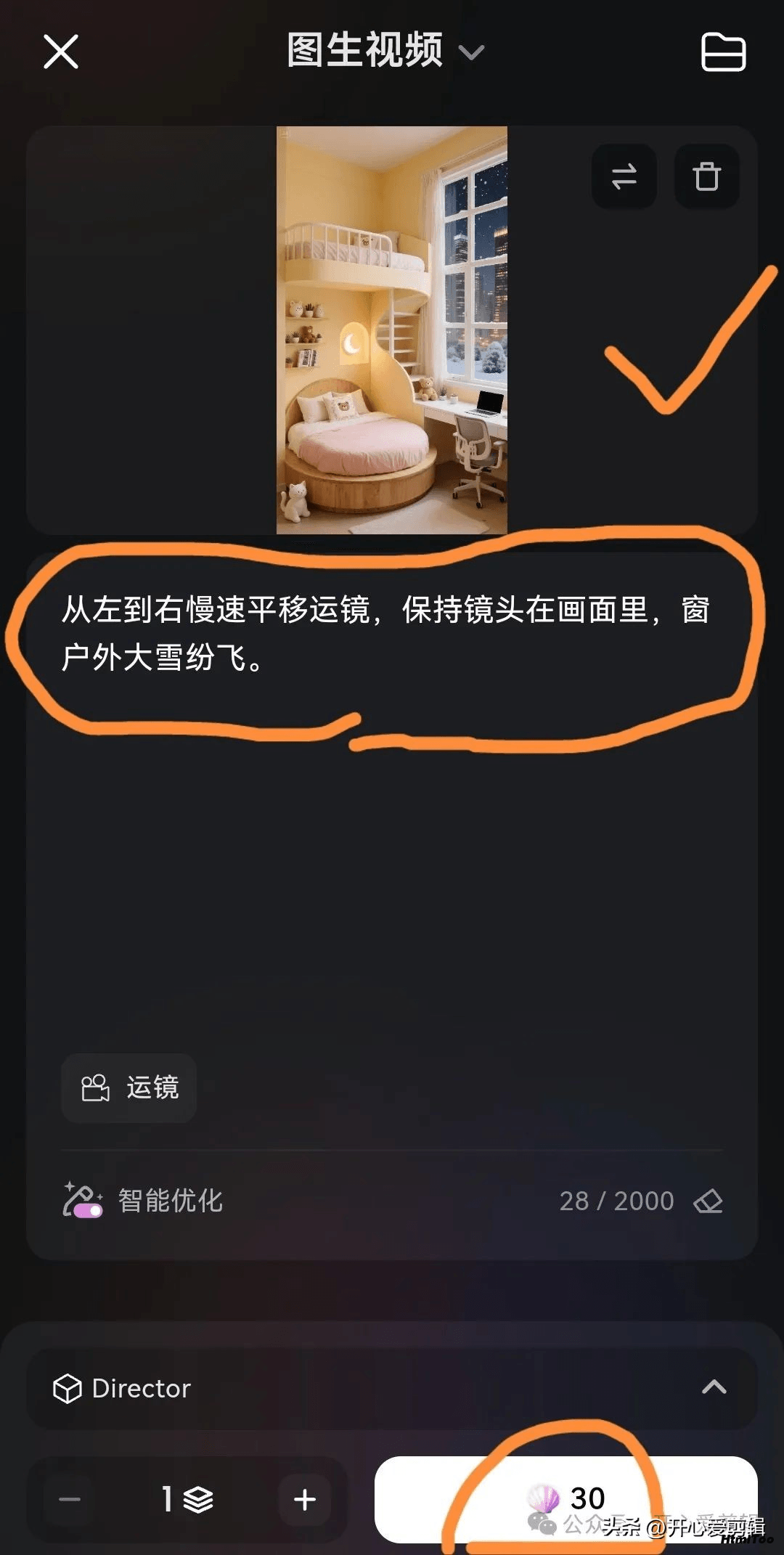Open the uploaded bedroom image preview
The width and height of the screenshot is (784, 1555).
pos(392,330)
